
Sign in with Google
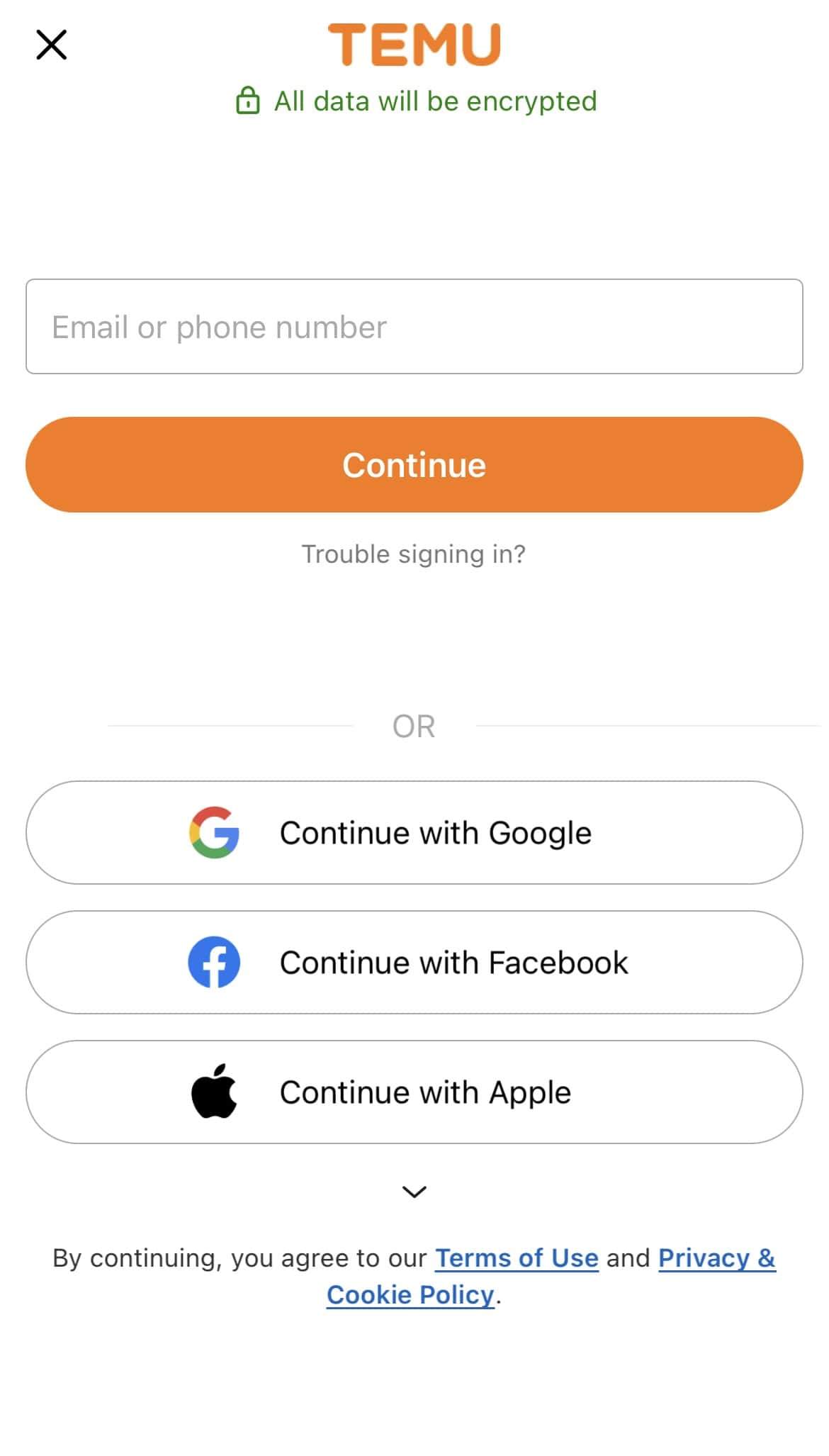coord(414,833)
